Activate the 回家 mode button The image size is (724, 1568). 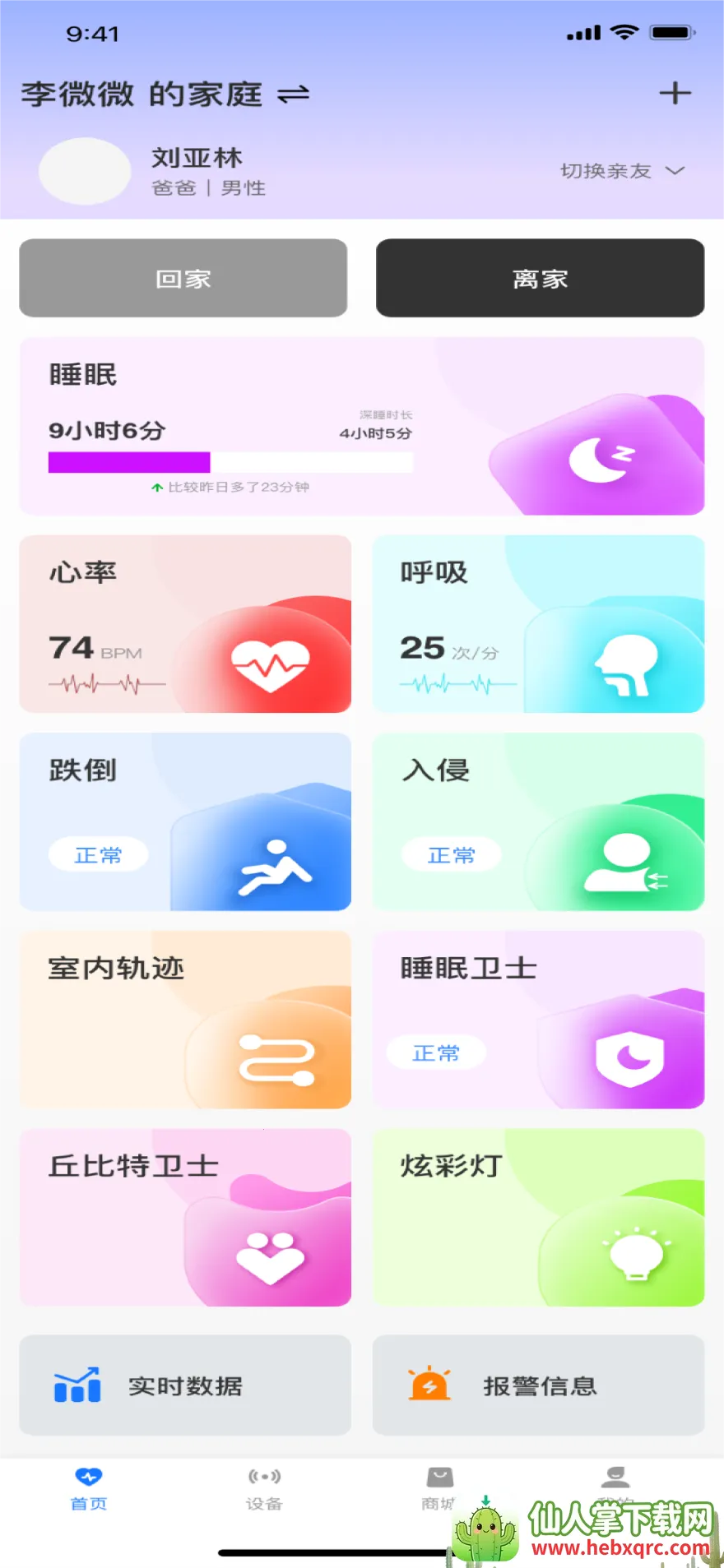pyautogui.click(x=183, y=279)
